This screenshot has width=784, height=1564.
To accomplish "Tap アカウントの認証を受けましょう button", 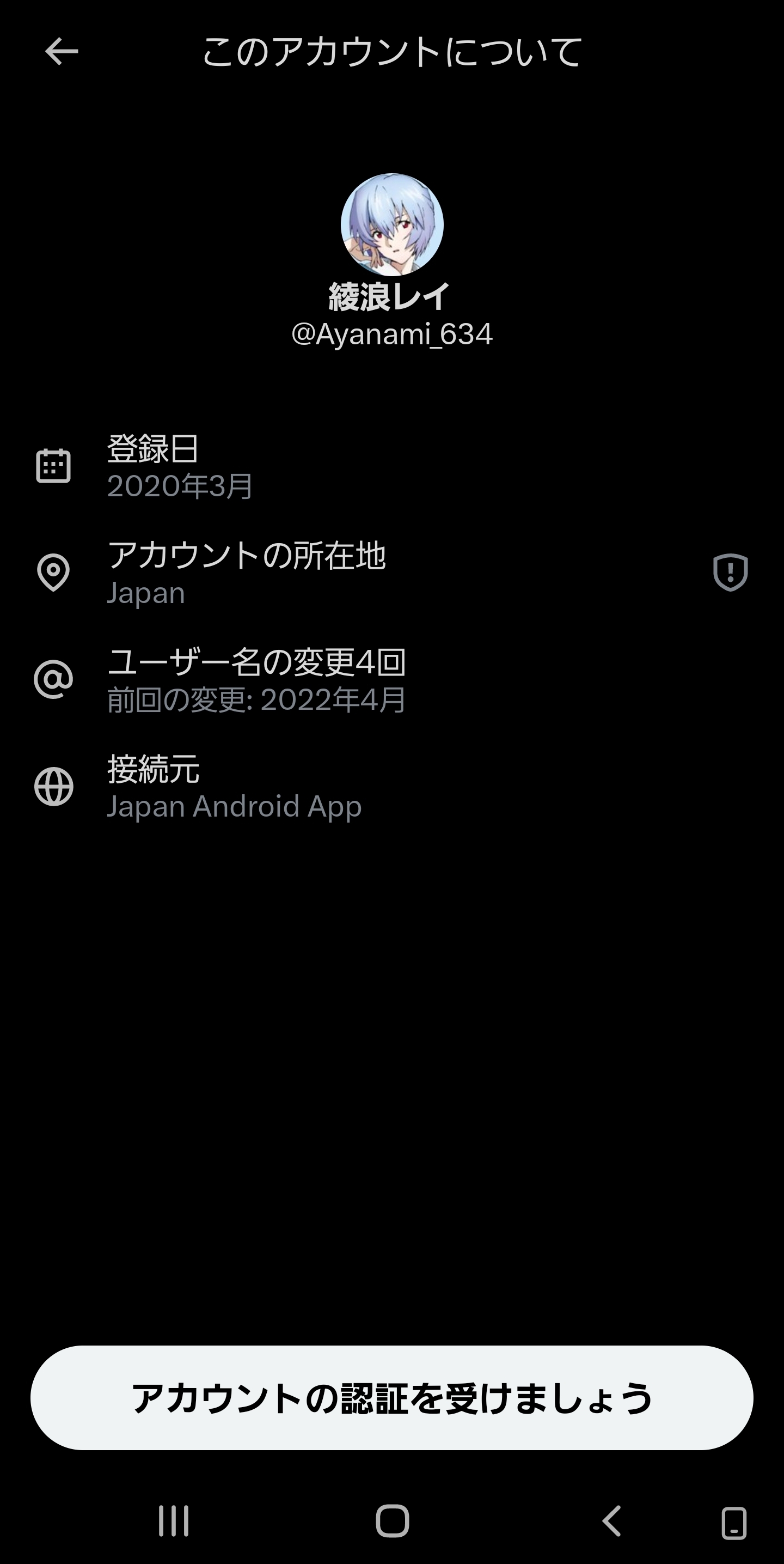I will [x=392, y=1398].
